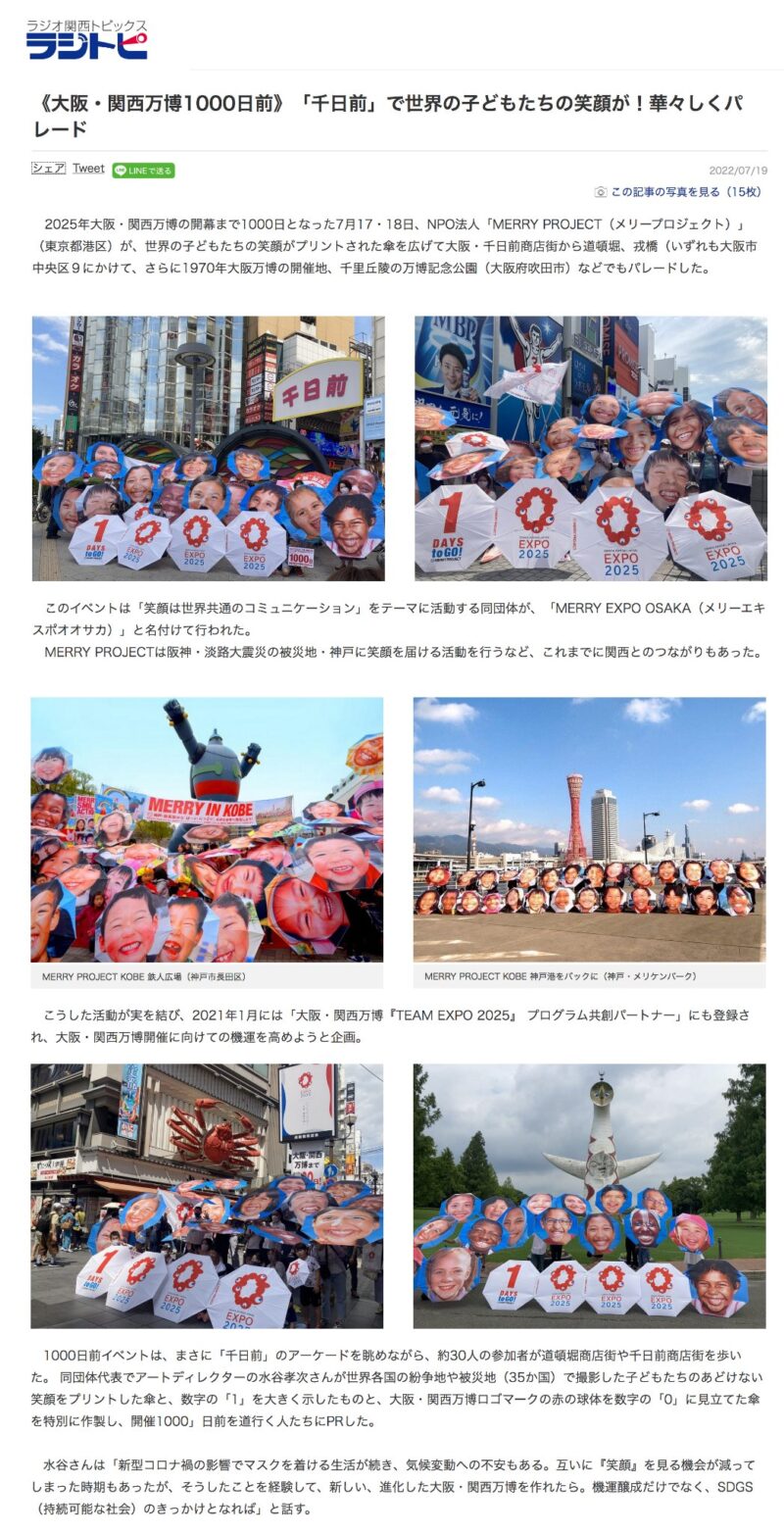The image size is (784, 1534).
Task: Send article with LINEで送る button
Action: pyautogui.click(x=143, y=171)
